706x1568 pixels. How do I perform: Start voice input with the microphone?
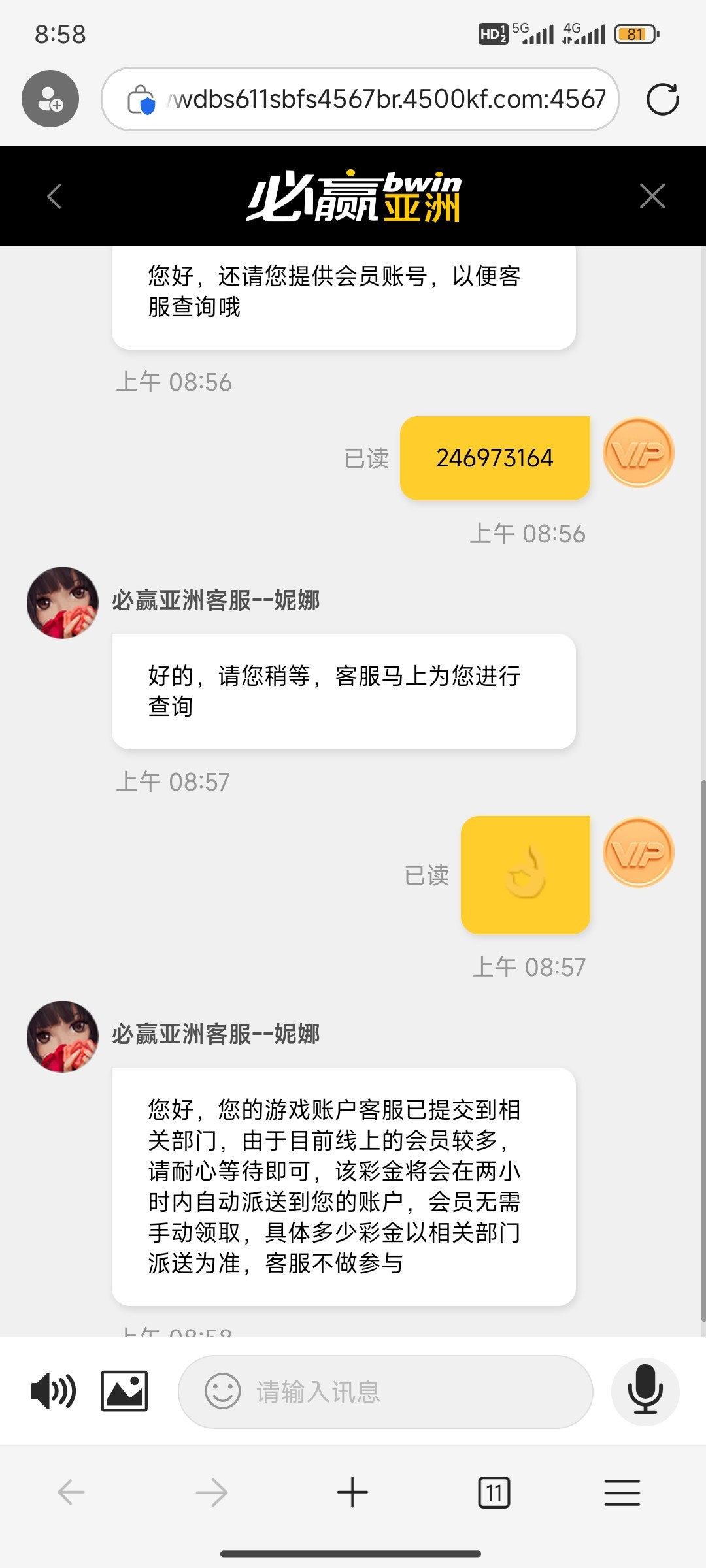[645, 1392]
